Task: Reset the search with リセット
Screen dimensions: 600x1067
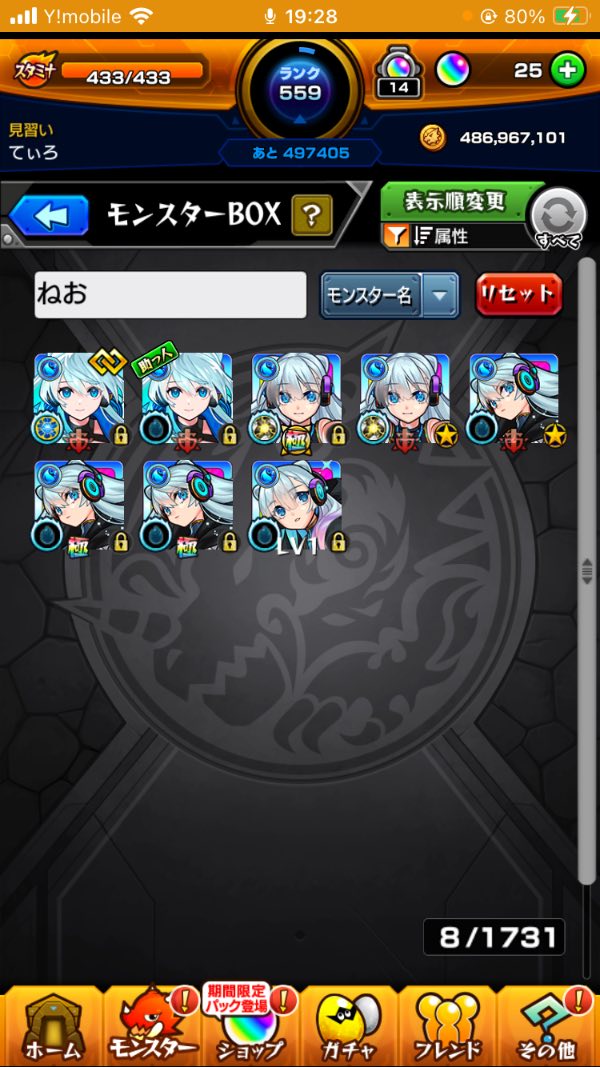Action: (x=518, y=295)
